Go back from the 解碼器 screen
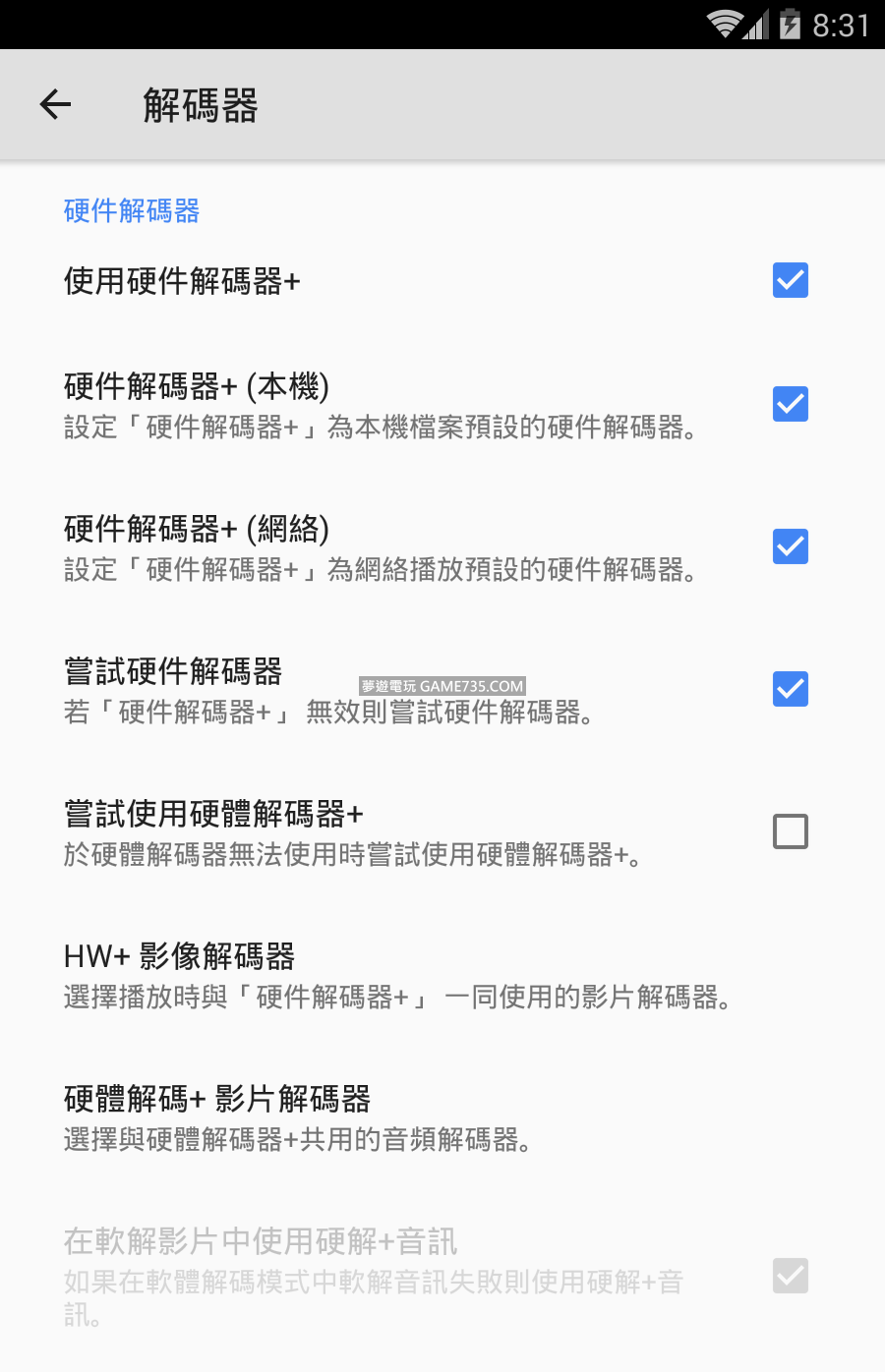The width and height of the screenshot is (885, 1372). [x=56, y=104]
